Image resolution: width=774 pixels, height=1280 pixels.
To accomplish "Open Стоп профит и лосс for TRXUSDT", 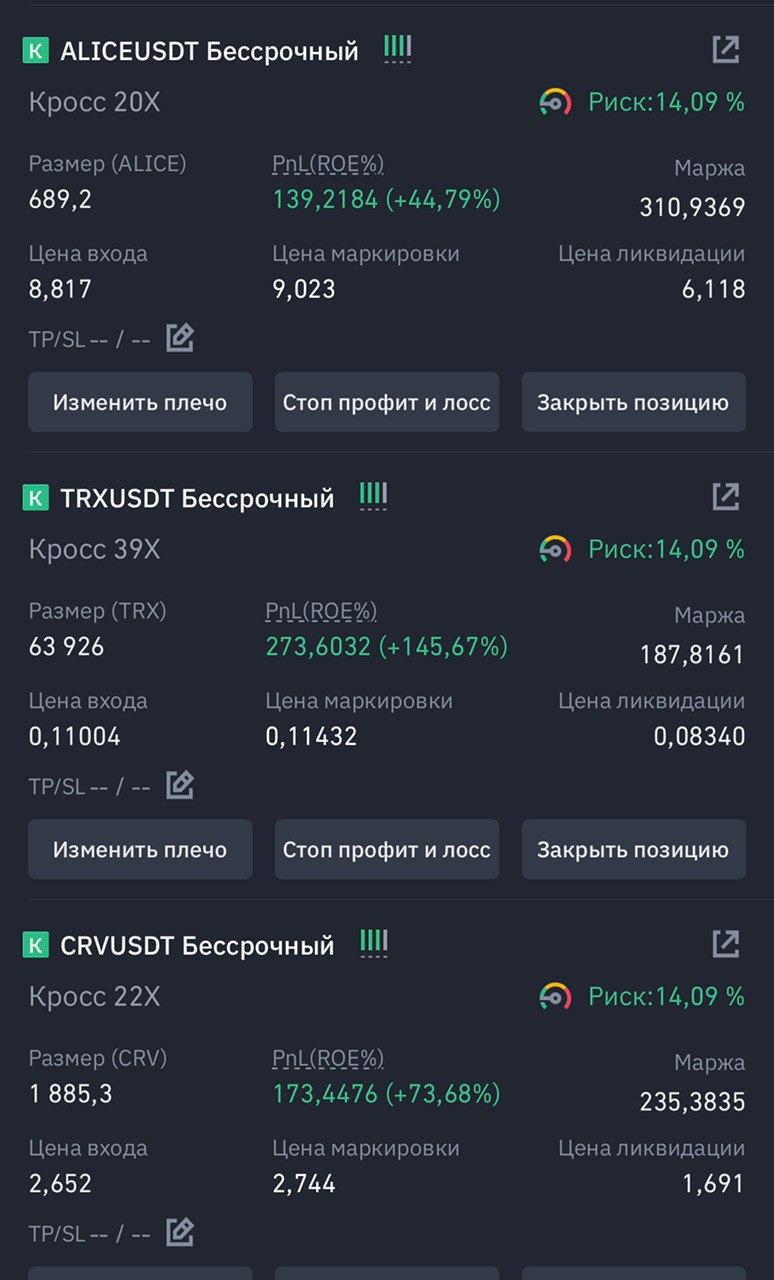I will tap(387, 849).
